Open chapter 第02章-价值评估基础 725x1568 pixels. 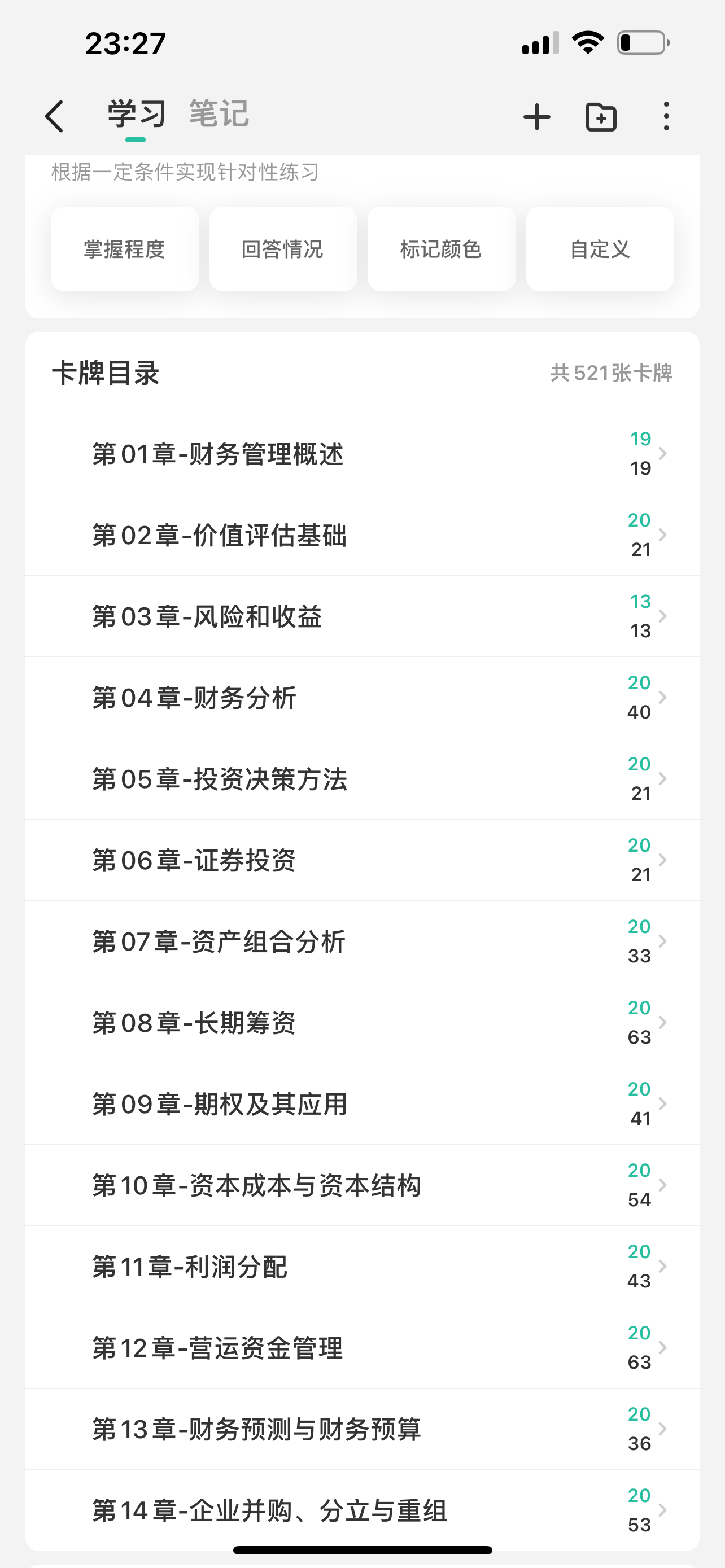pyautogui.click(x=362, y=535)
